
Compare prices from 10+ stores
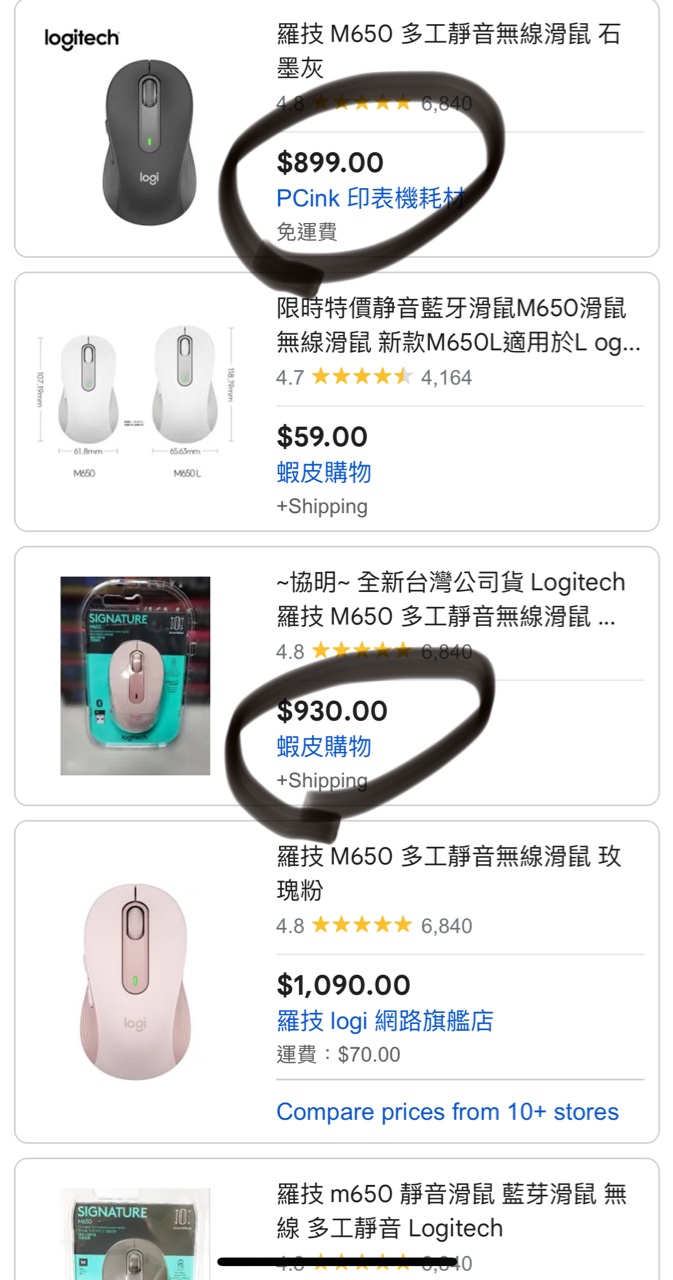pyautogui.click(x=447, y=1112)
